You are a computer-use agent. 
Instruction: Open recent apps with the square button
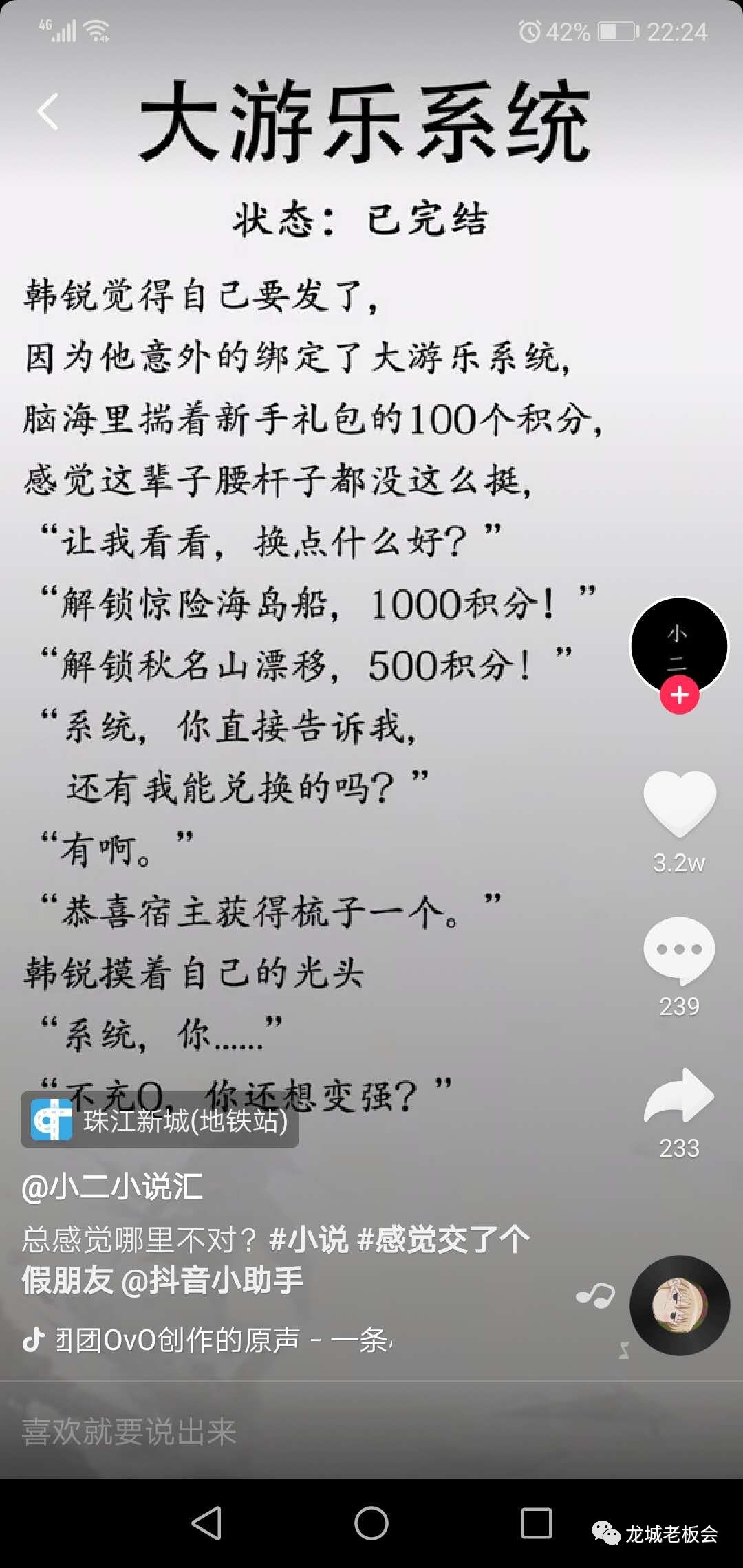pos(537,1523)
